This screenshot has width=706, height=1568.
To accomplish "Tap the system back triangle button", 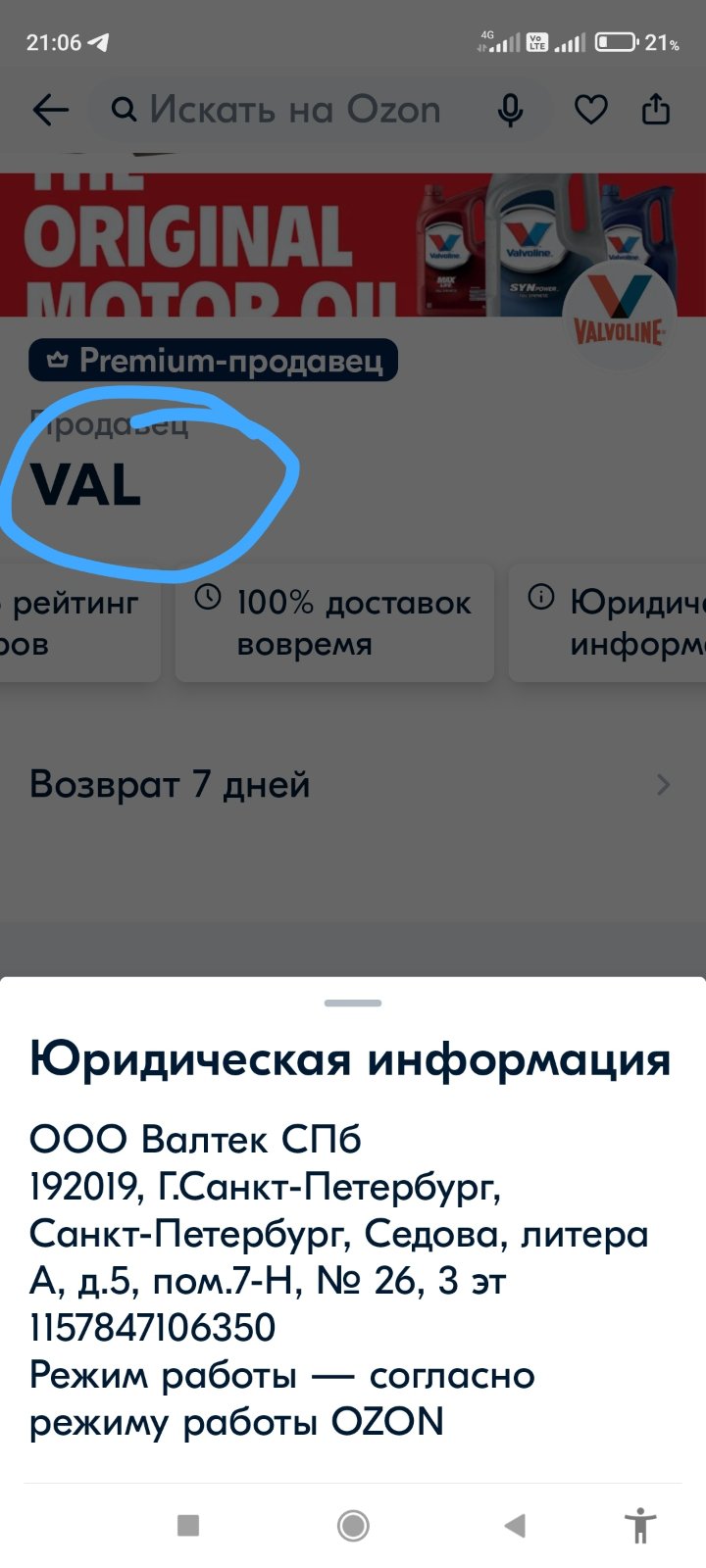I will click(x=515, y=1526).
